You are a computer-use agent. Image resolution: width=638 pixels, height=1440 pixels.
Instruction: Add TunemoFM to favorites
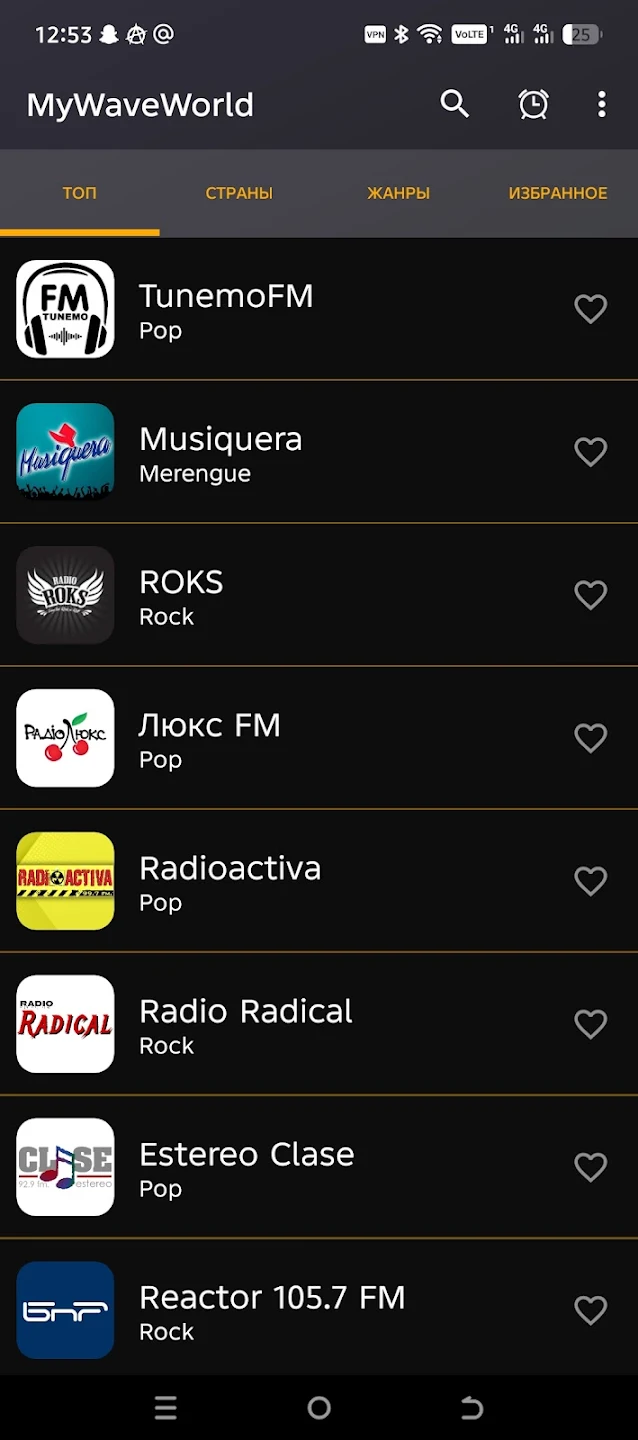(x=591, y=309)
